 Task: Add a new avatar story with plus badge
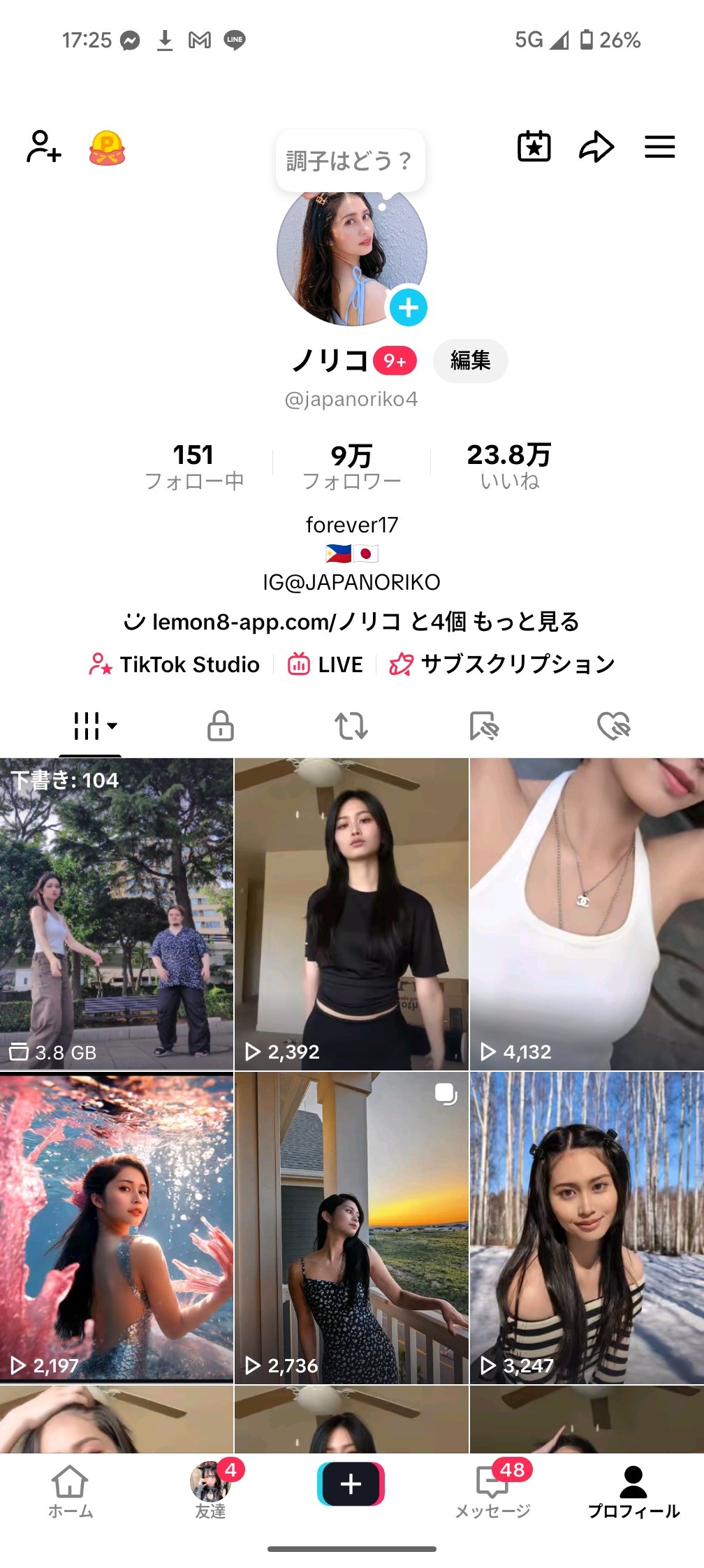click(x=408, y=307)
